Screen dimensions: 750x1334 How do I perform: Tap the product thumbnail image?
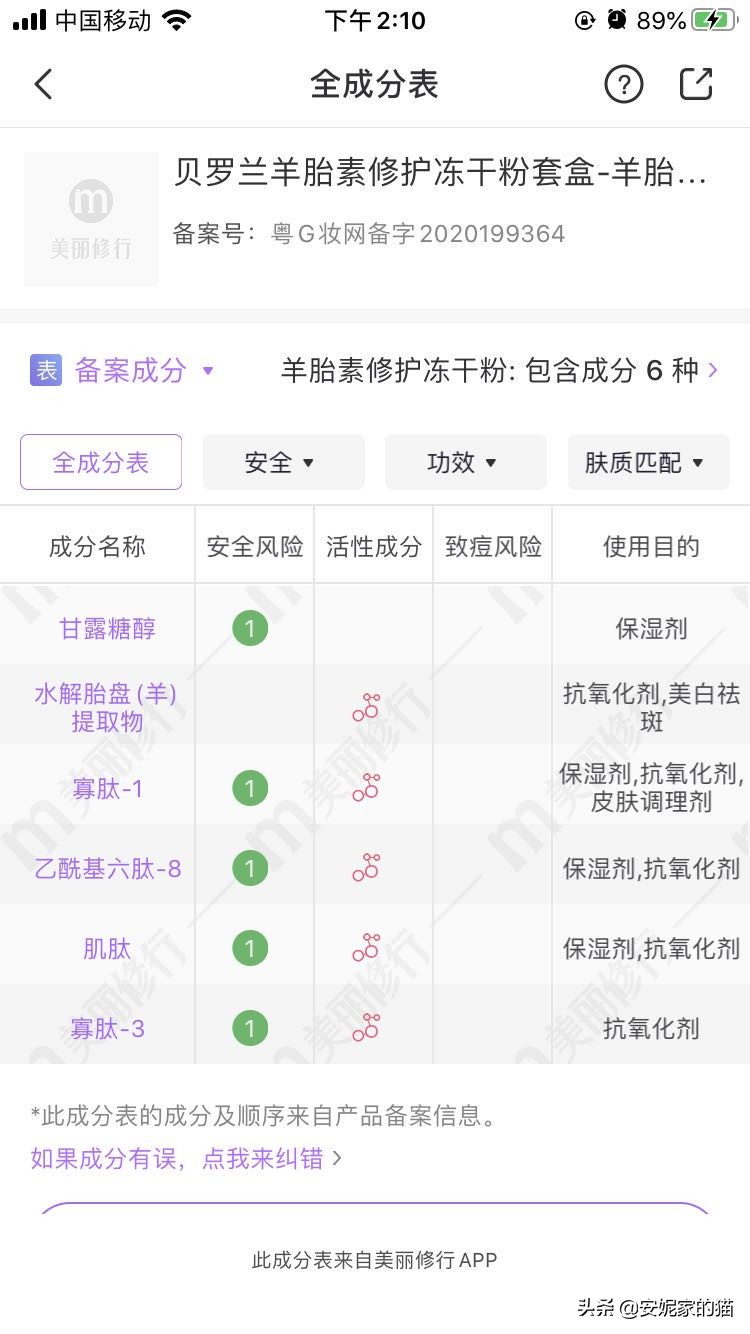90,218
